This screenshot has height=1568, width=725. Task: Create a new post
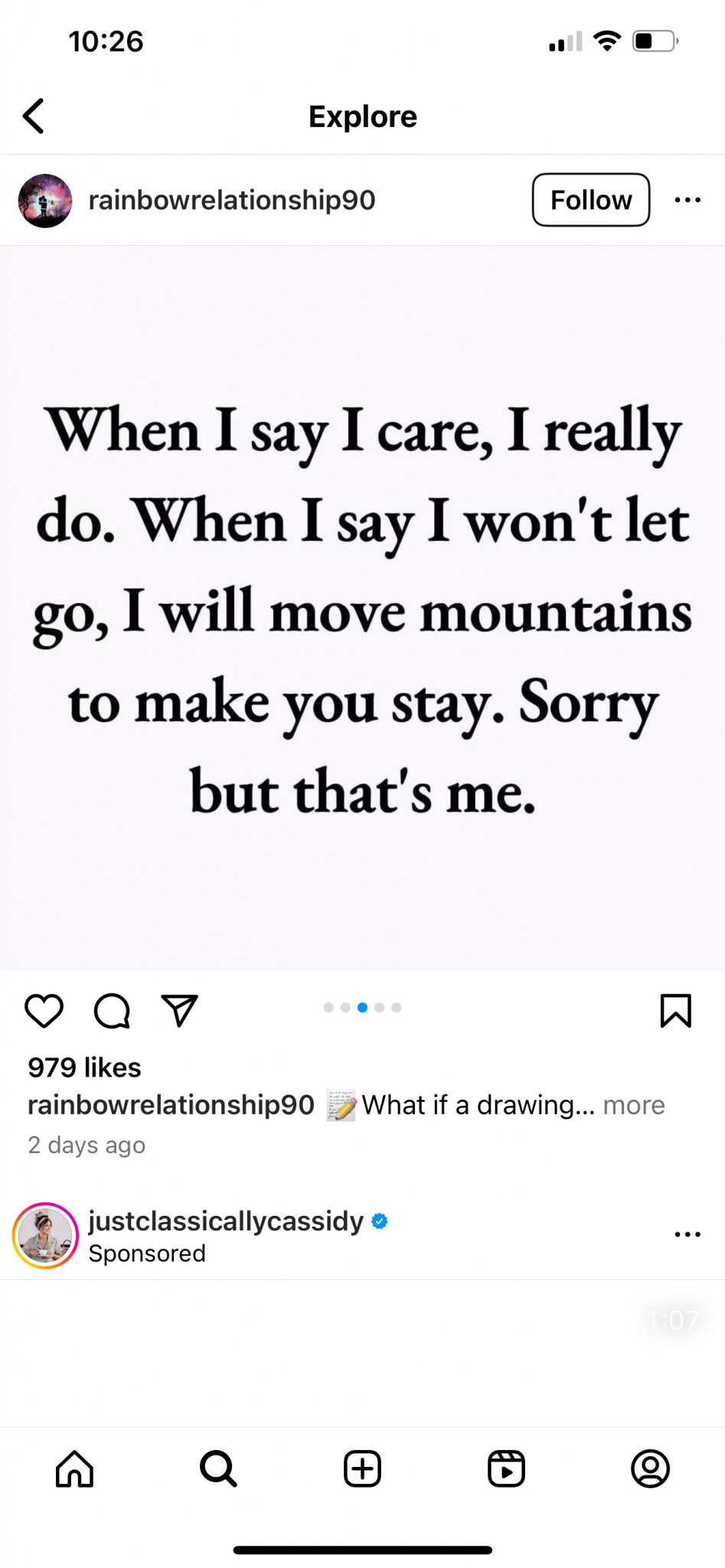(362, 1468)
